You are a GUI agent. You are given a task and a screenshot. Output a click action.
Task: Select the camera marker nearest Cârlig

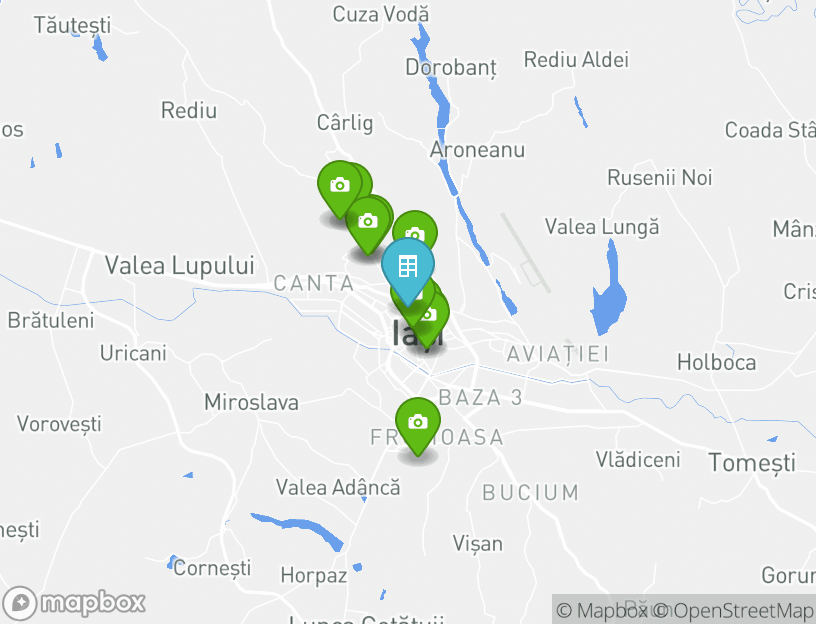point(339,185)
